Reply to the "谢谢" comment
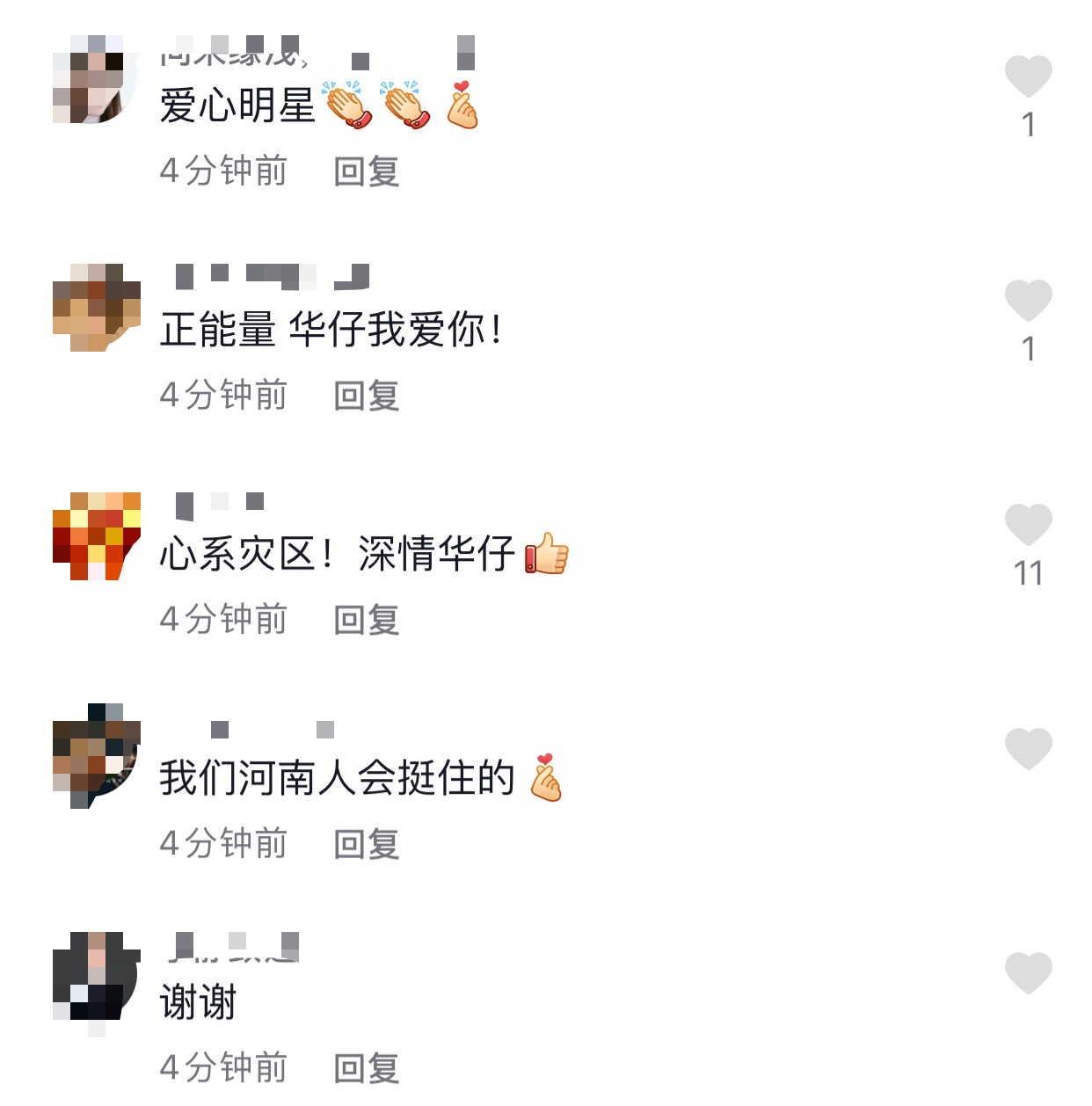 click(366, 1068)
